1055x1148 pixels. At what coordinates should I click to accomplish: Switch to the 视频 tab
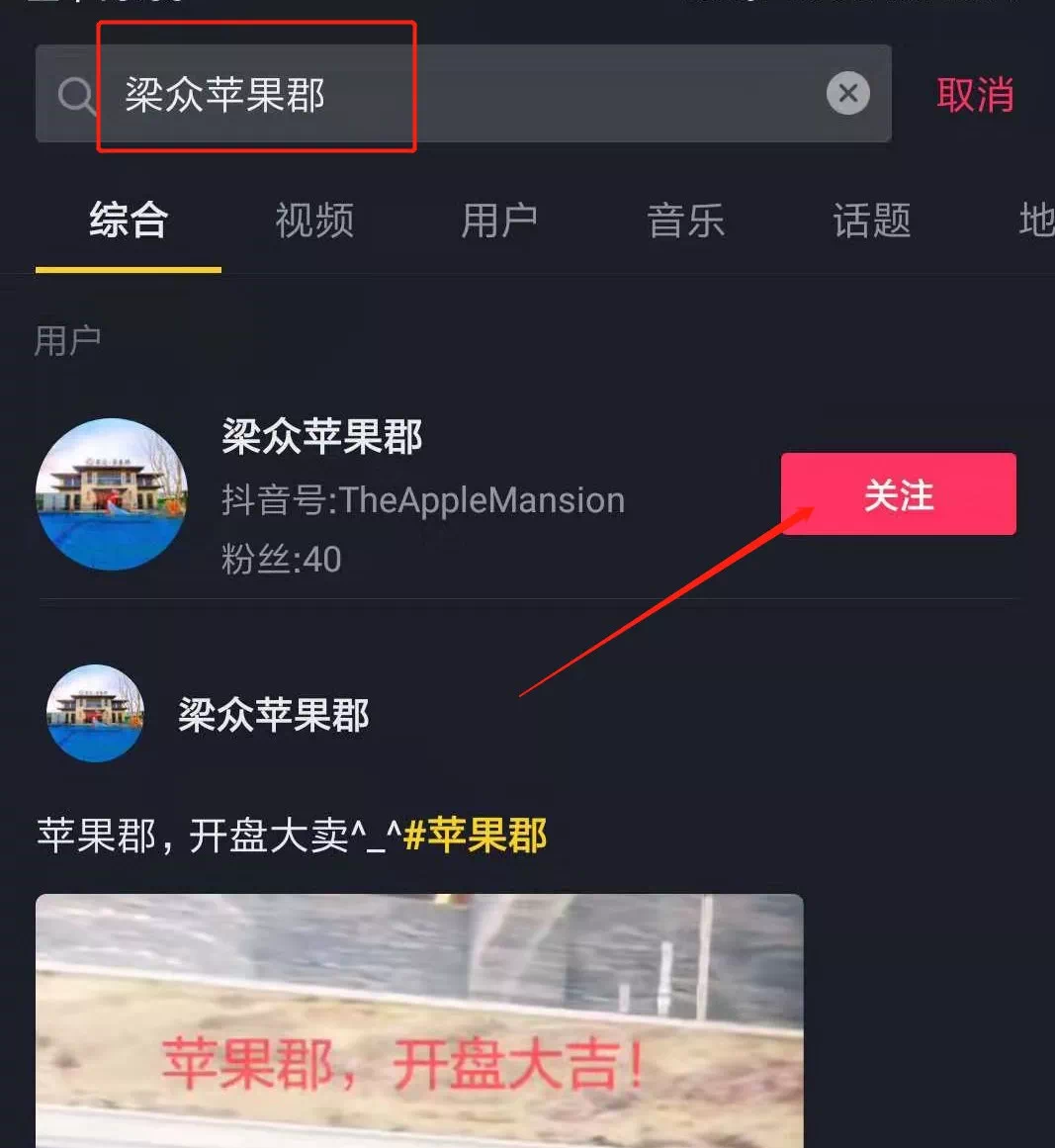click(313, 221)
